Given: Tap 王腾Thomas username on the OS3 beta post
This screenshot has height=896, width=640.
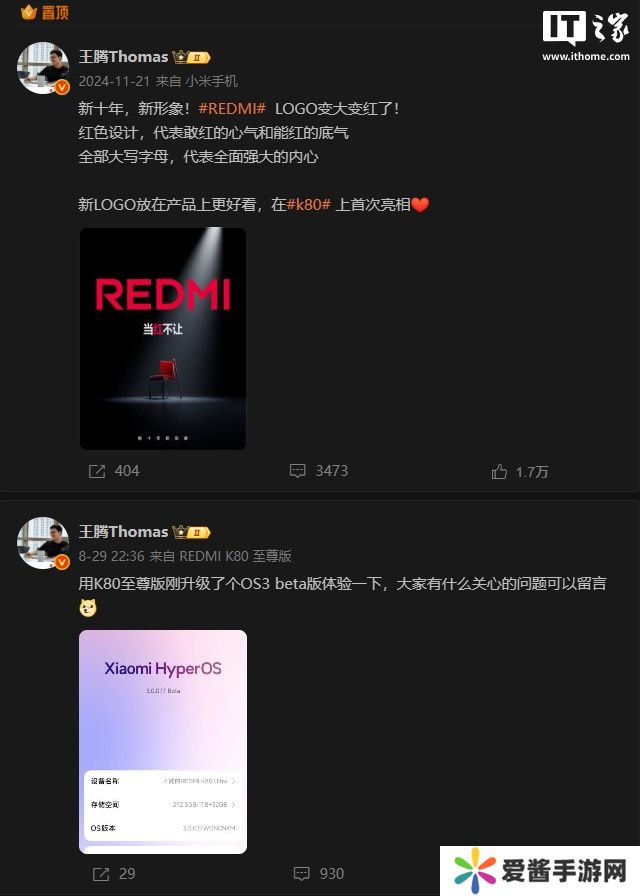Looking at the screenshot, I should tap(123, 531).
